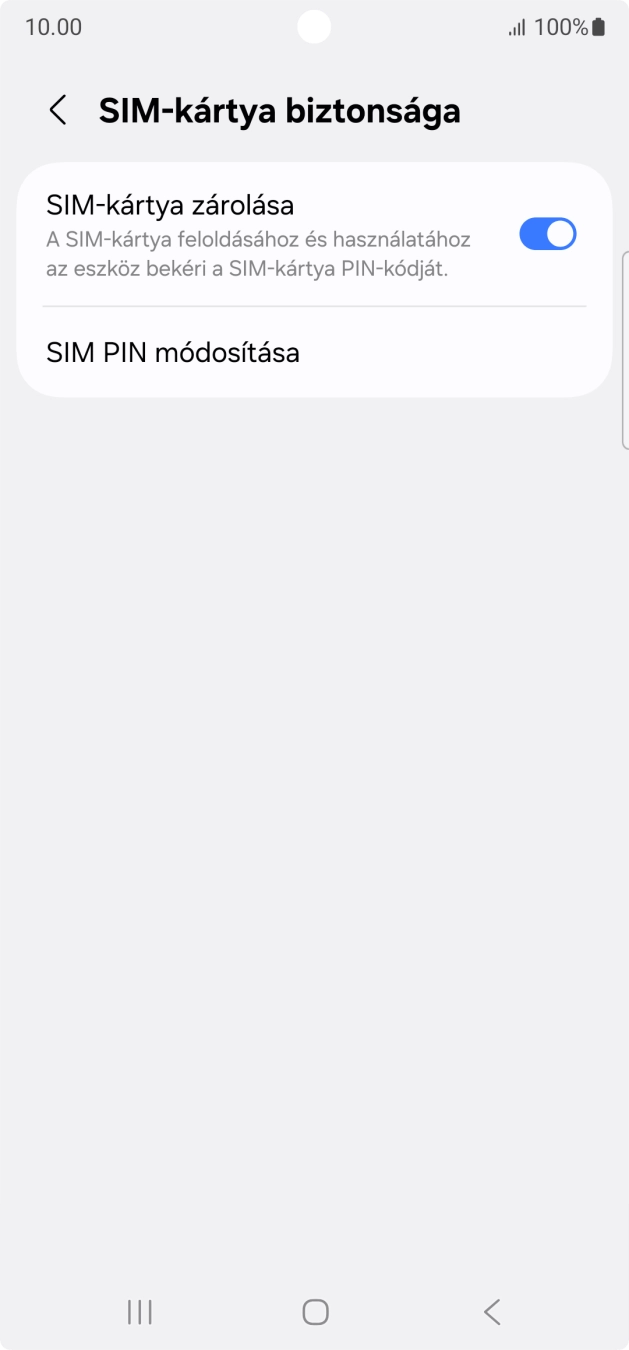
Task: Tap the system back button
Action: tap(491, 1311)
